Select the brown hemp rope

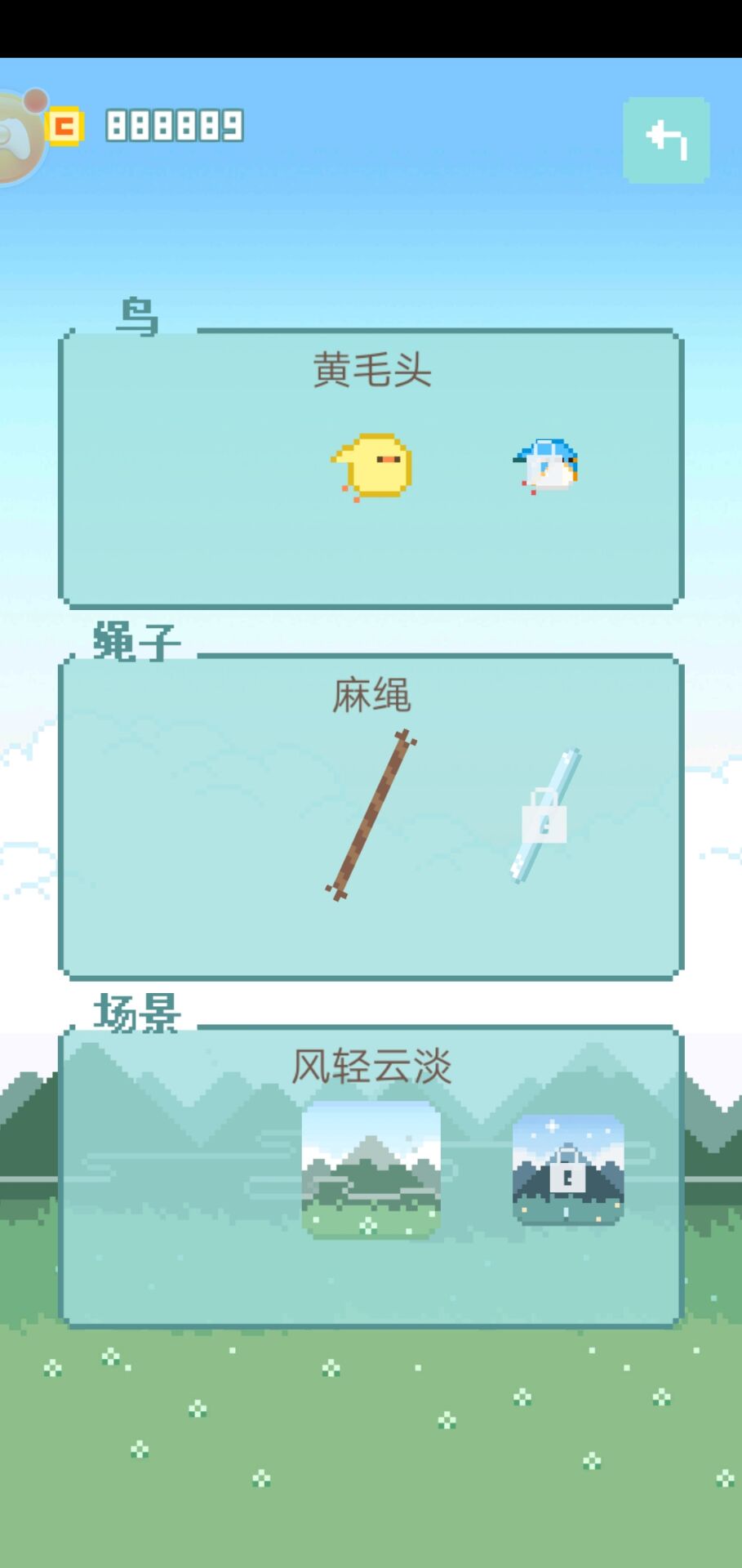click(371, 815)
